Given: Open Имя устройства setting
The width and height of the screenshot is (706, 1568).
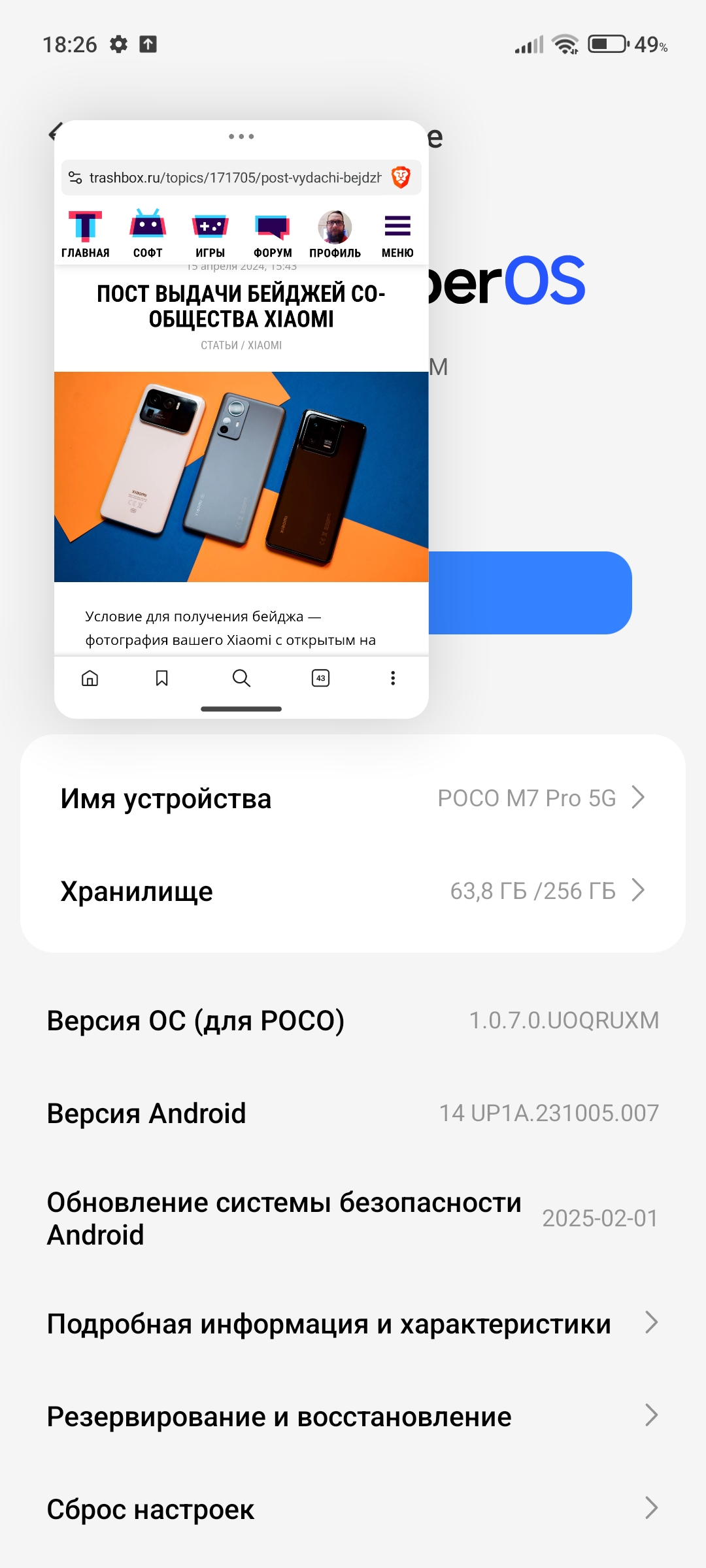Looking at the screenshot, I should click(353, 798).
